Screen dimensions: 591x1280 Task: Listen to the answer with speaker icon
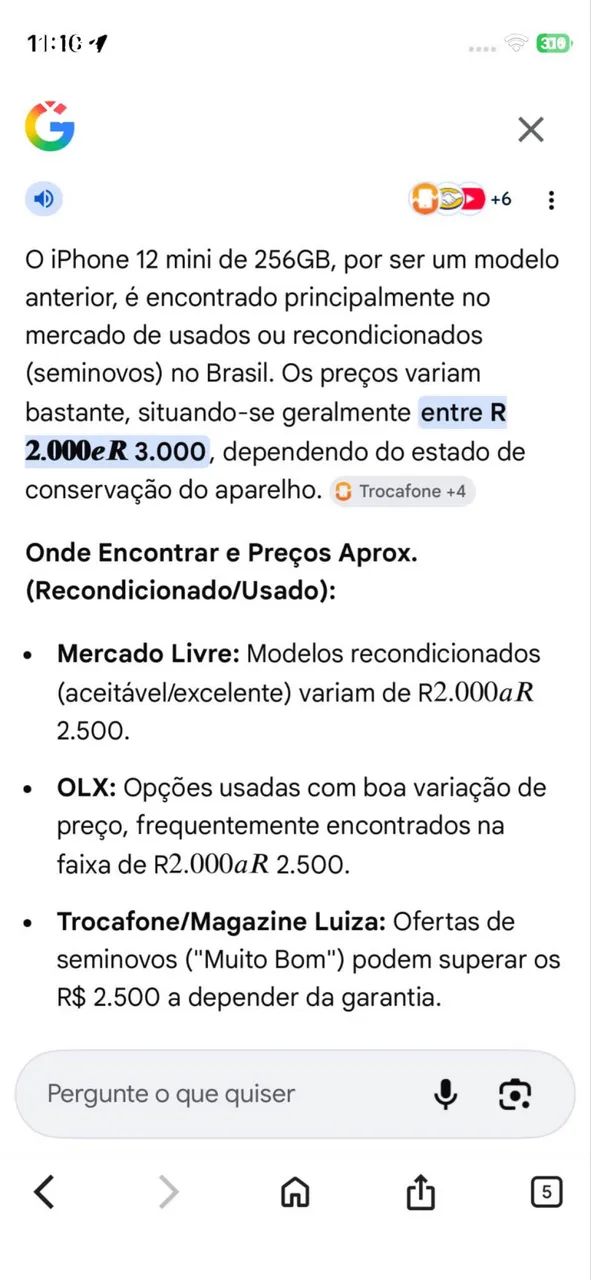tap(44, 199)
